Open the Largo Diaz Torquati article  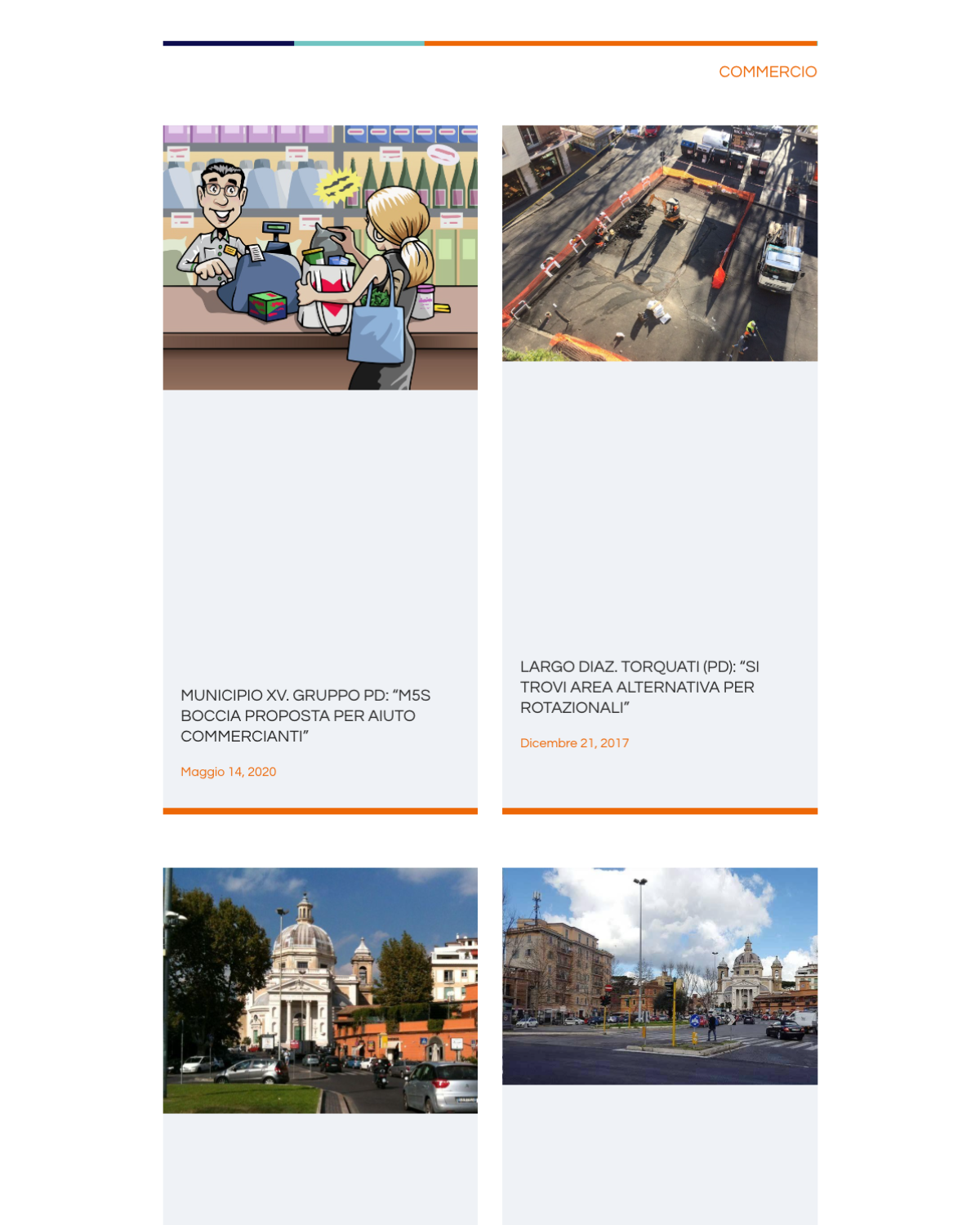click(x=639, y=687)
